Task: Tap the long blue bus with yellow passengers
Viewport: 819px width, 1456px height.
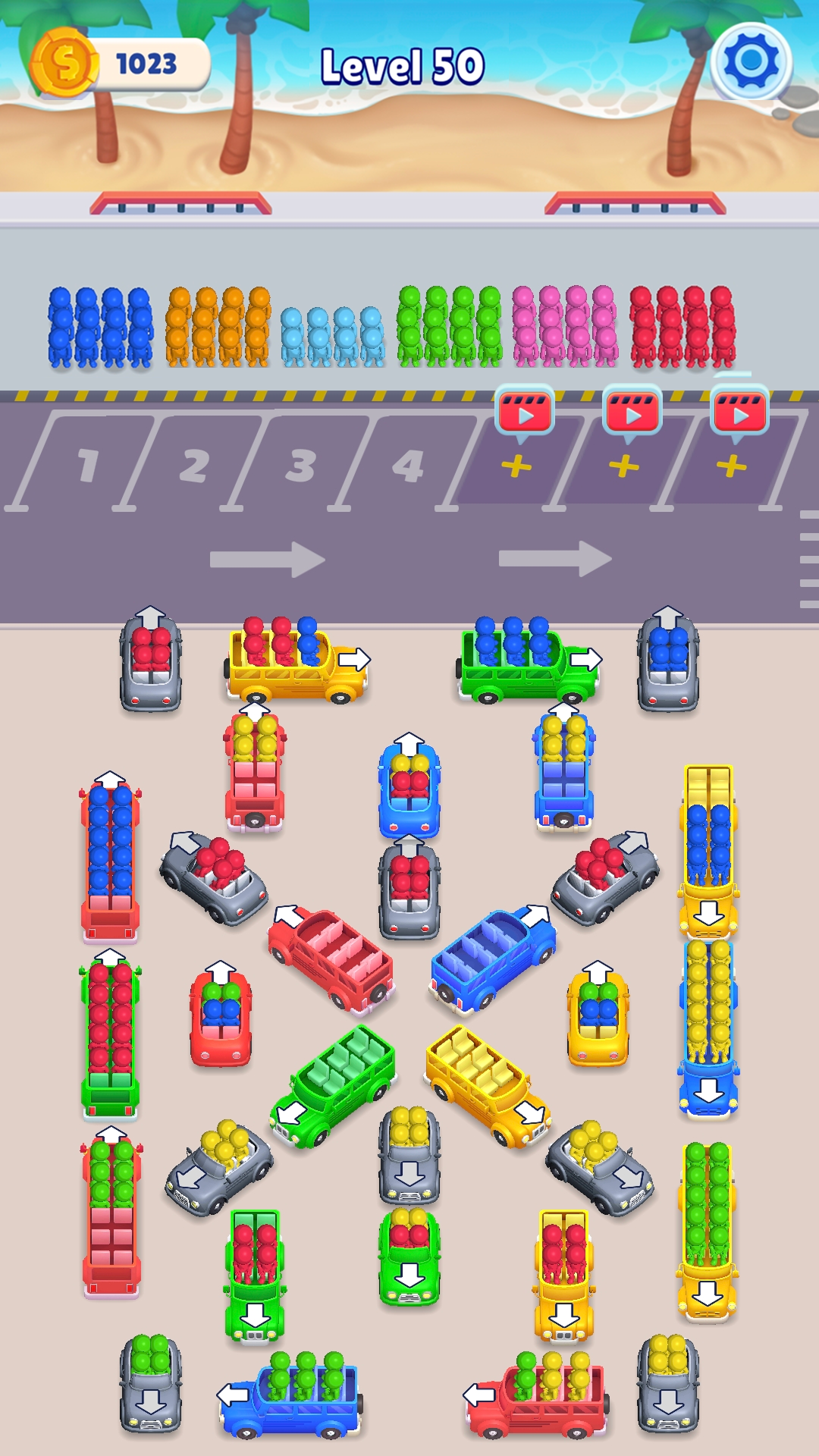Action: (x=708, y=1028)
